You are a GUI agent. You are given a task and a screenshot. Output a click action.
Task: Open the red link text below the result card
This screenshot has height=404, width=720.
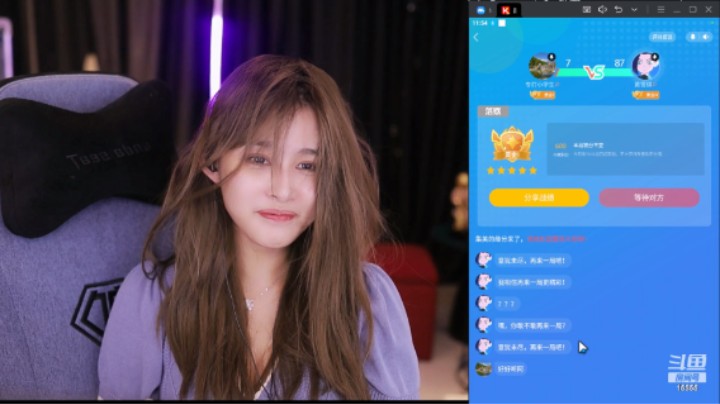(x=556, y=238)
